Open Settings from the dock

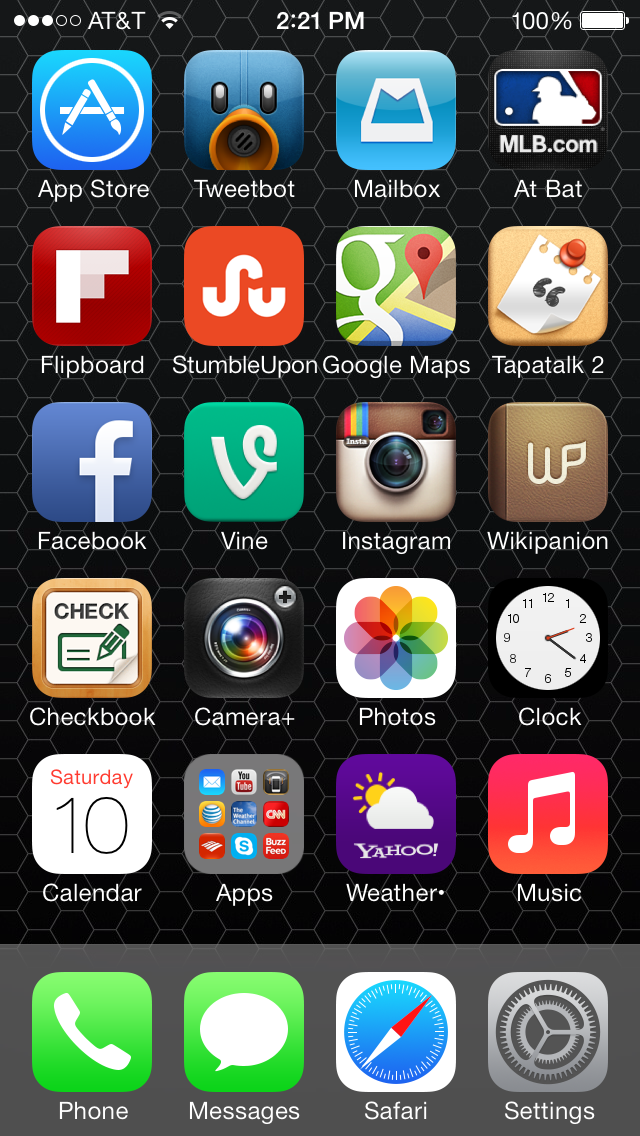pos(548,1032)
